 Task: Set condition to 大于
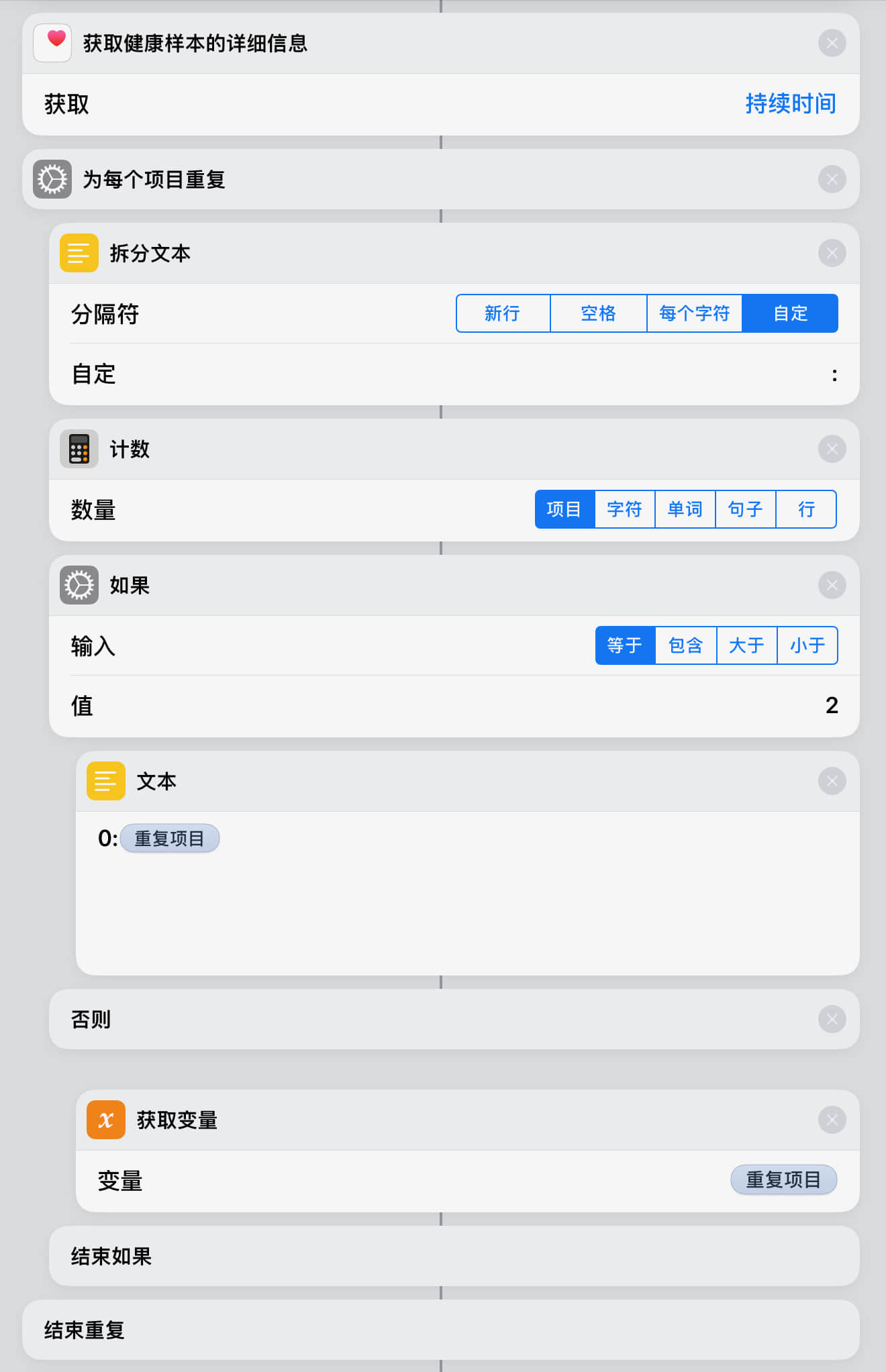[746, 645]
